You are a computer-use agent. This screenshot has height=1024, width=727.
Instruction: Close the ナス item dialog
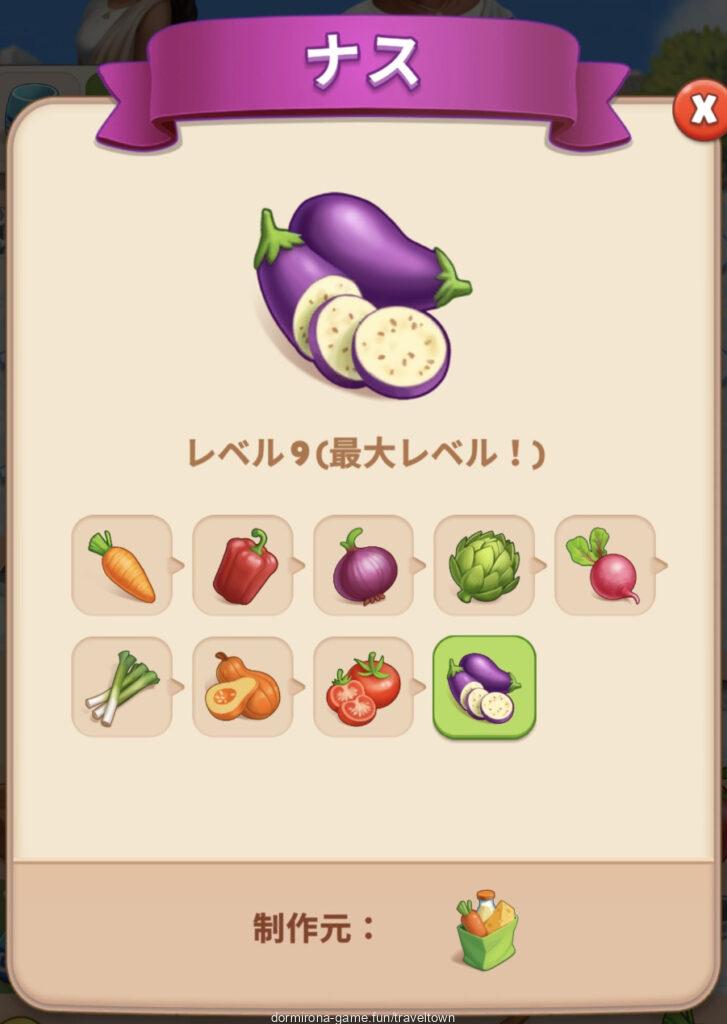pos(701,112)
